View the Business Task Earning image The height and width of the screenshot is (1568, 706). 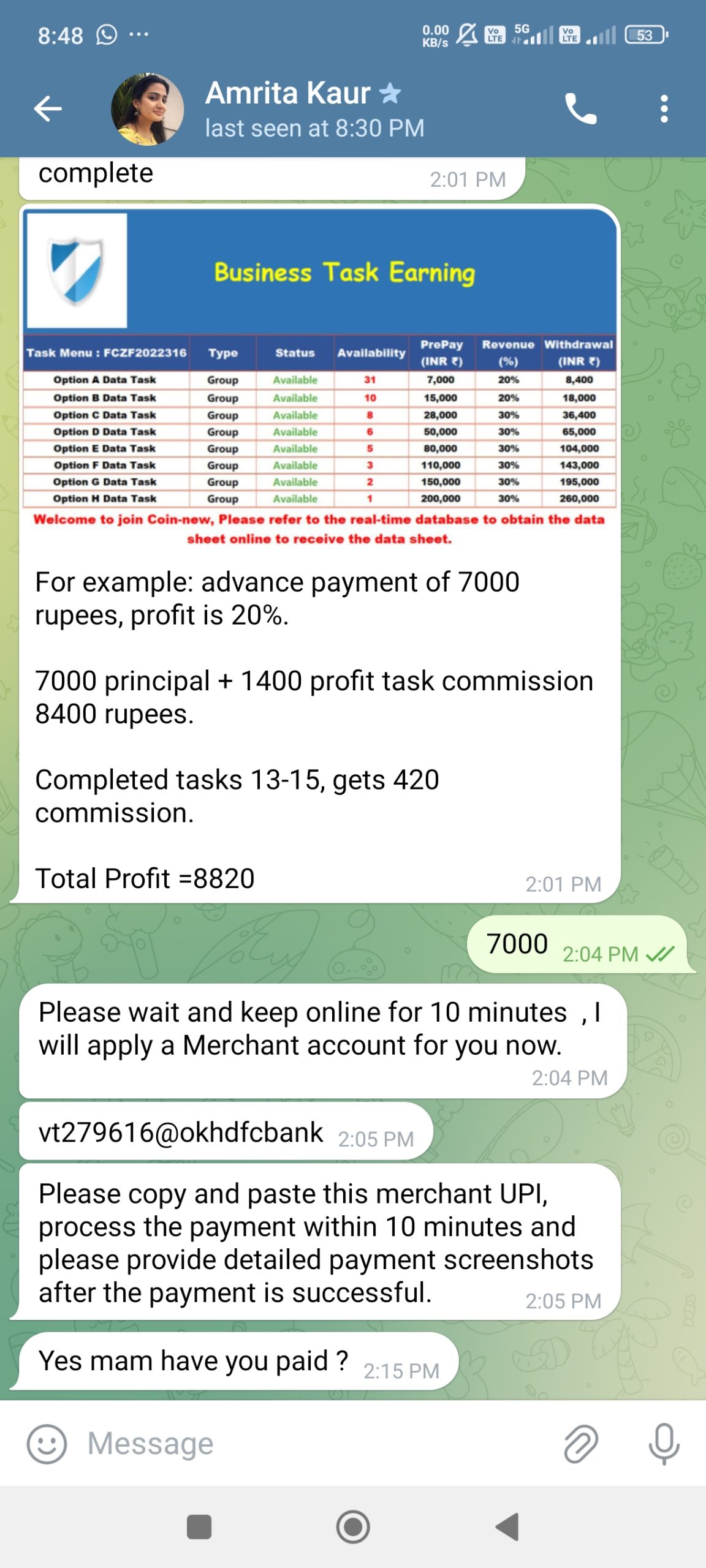(319, 378)
